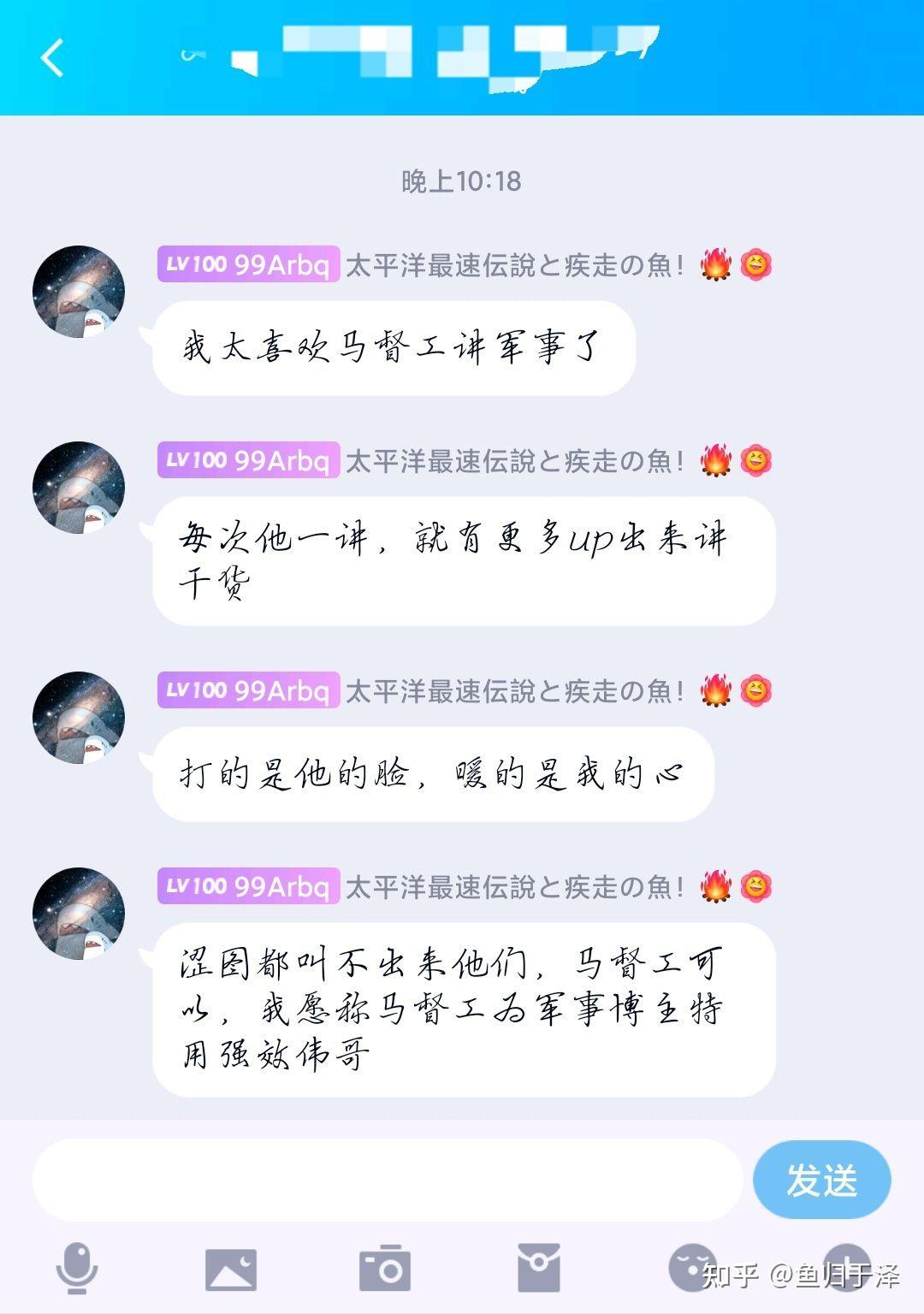Open sender's avatar beside 我太喜欢马督工讲军事了
Image resolution: width=924 pixels, height=1314 pixels.
click(x=79, y=292)
